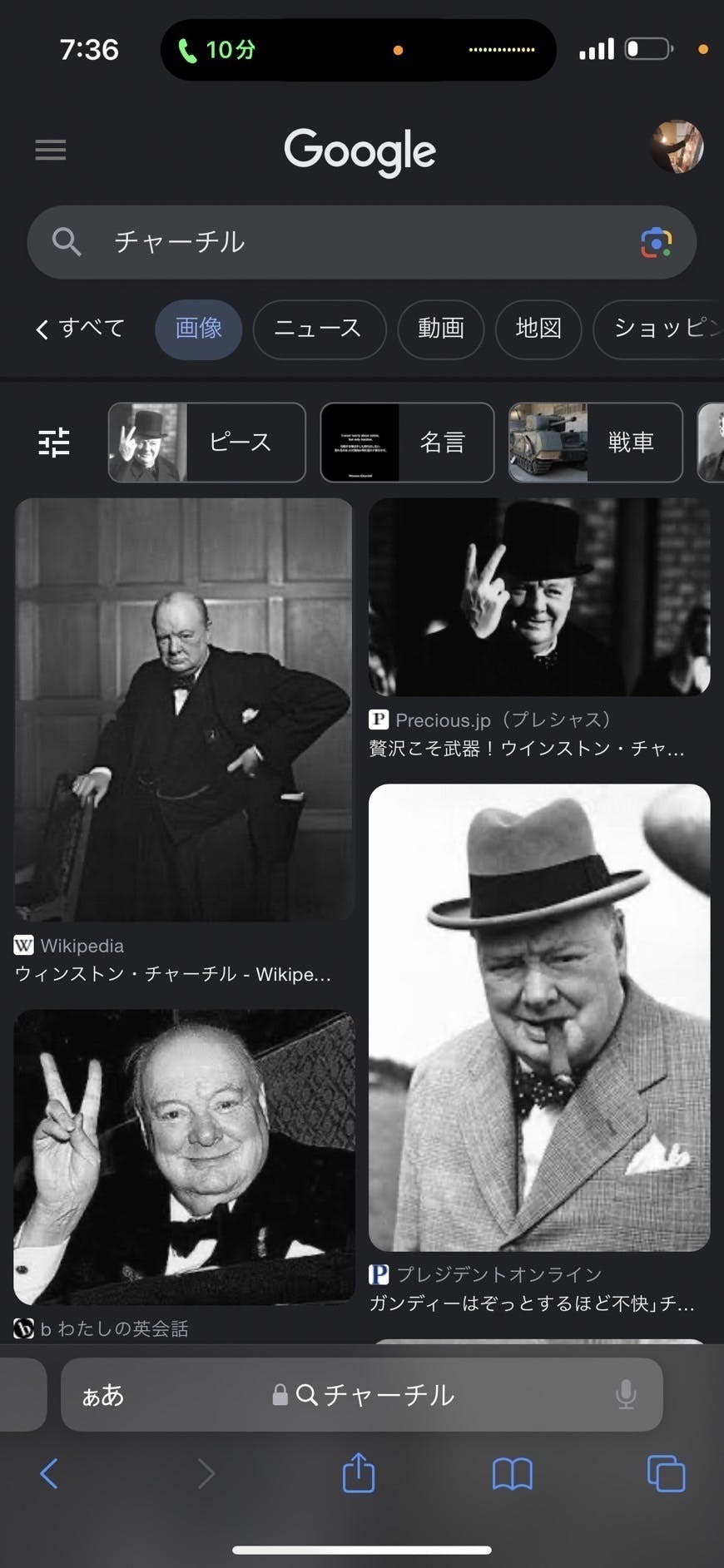Switch to the 地図 tab
The width and height of the screenshot is (724, 1568).
click(538, 329)
